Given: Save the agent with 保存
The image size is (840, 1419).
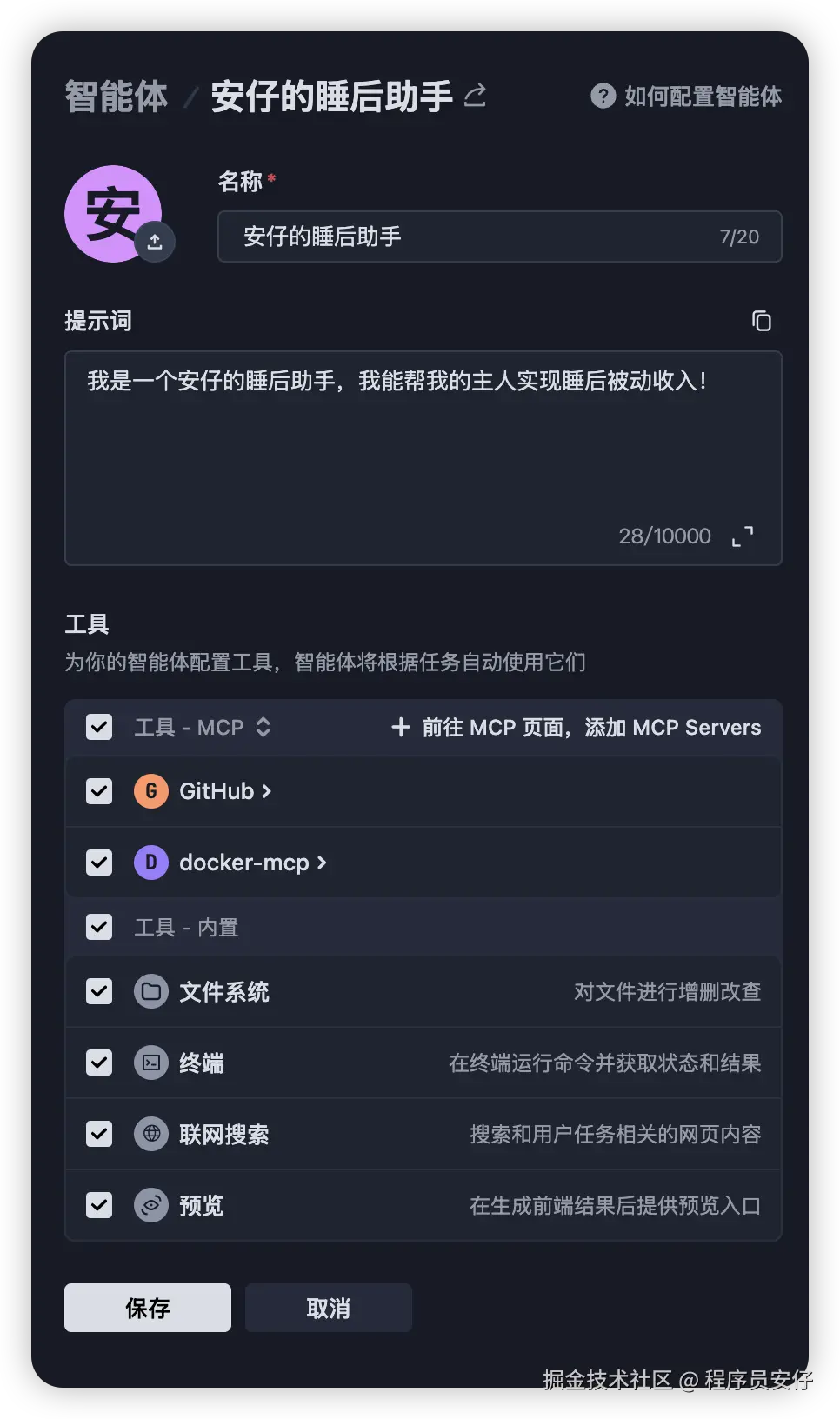Looking at the screenshot, I should (x=148, y=1308).
